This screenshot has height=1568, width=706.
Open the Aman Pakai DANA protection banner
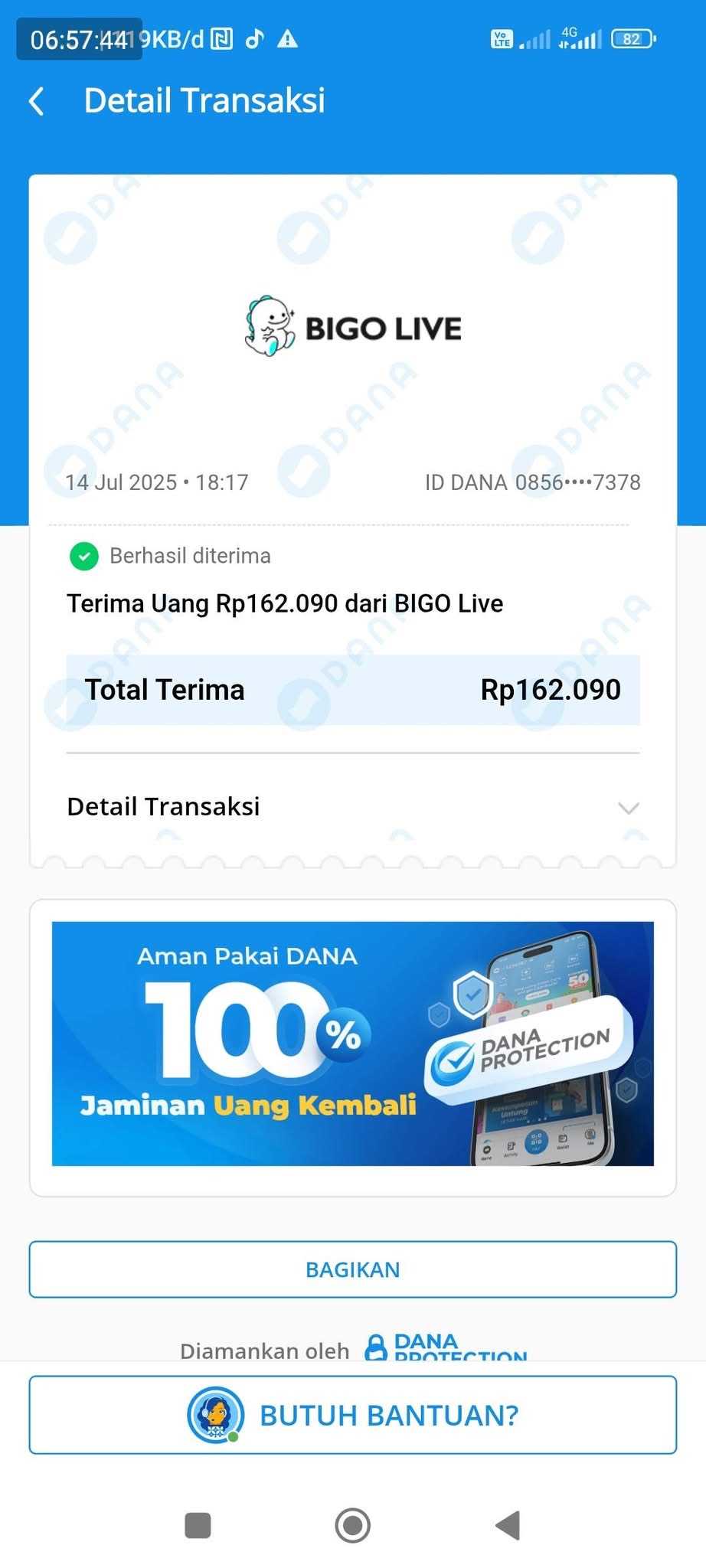click(352, 1044)
